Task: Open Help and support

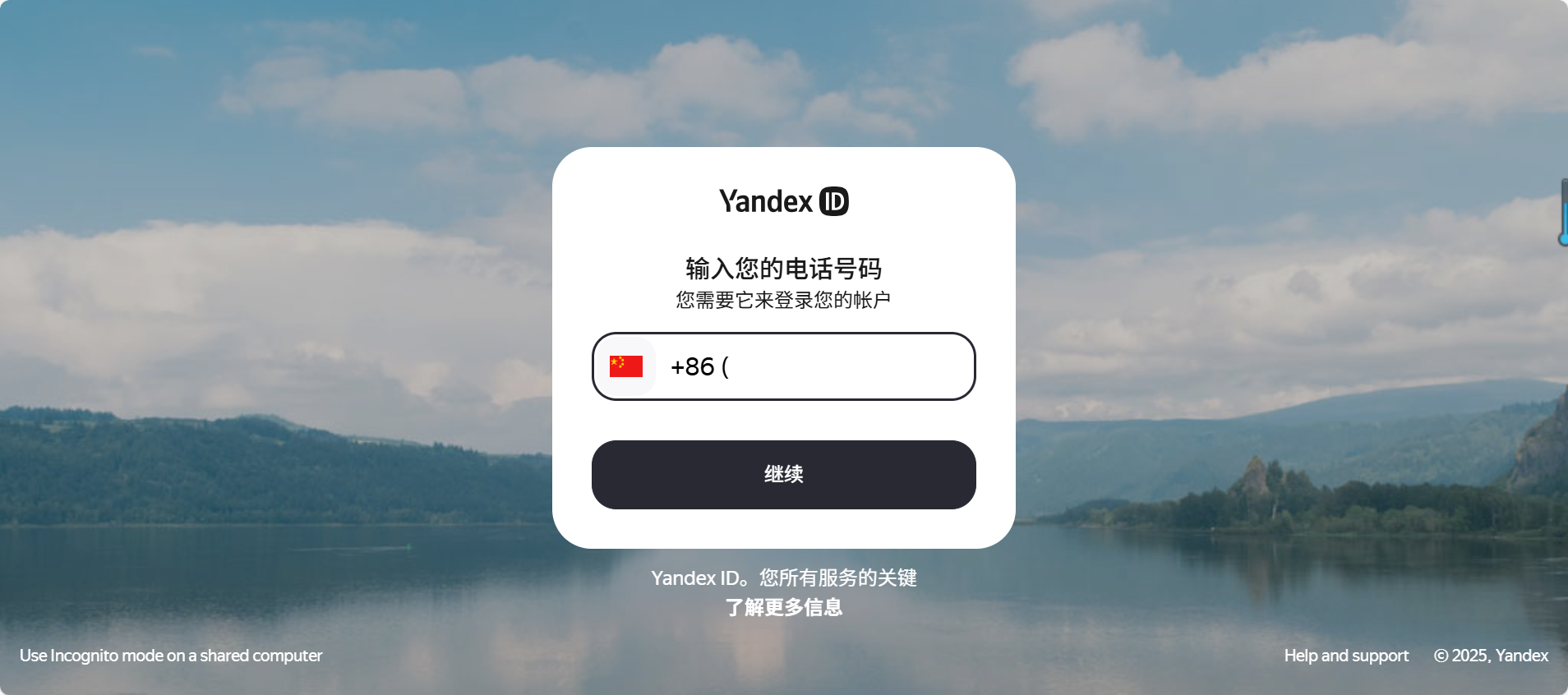Action: coord(1346,656)
